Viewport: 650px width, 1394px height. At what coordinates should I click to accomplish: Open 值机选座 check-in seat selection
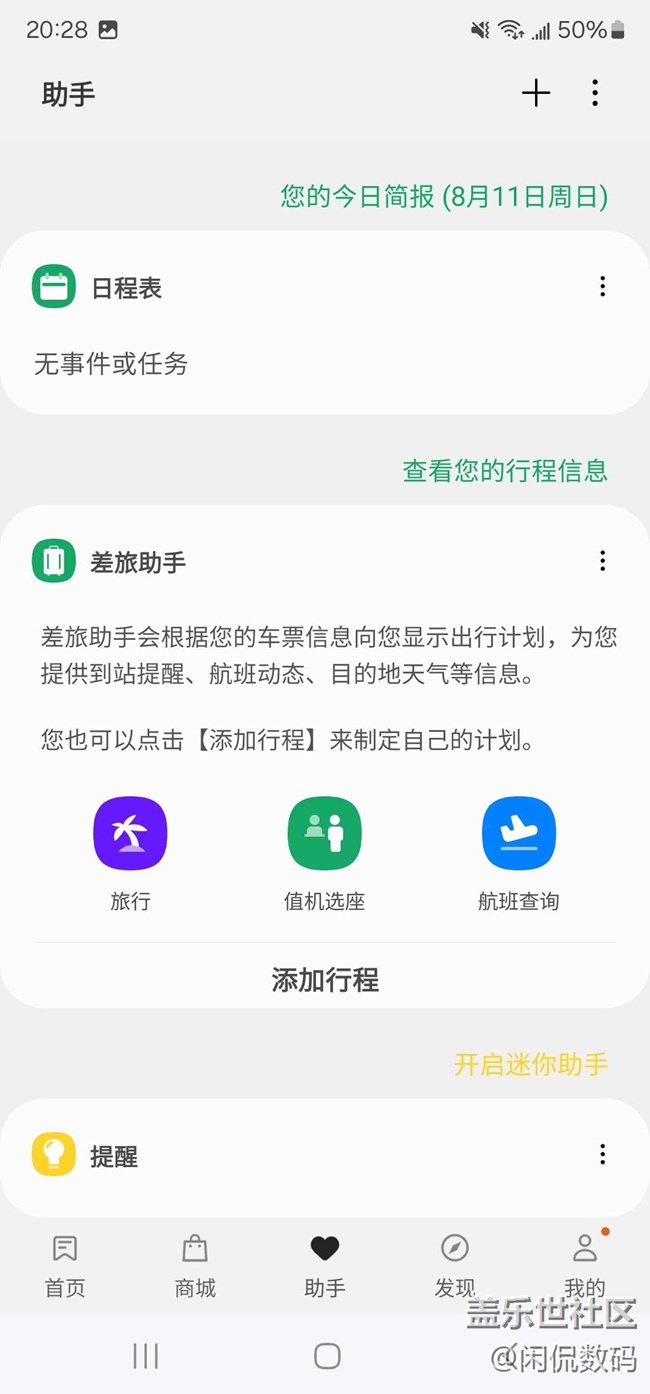(324, 853)
